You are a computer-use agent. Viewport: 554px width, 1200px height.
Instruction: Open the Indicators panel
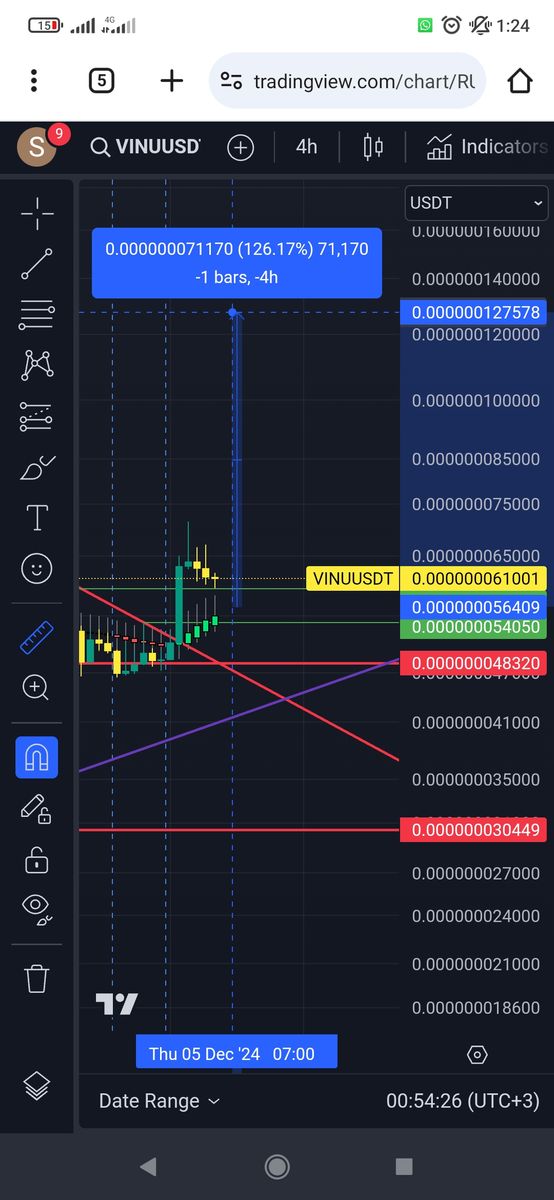tap(487, 147)
